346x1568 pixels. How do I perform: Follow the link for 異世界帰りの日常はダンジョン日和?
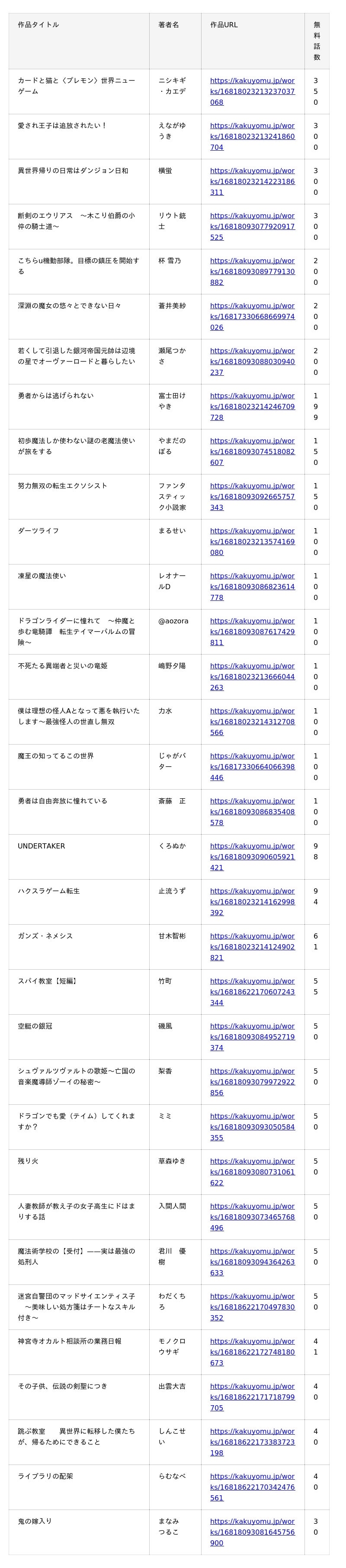pos(252,181)
